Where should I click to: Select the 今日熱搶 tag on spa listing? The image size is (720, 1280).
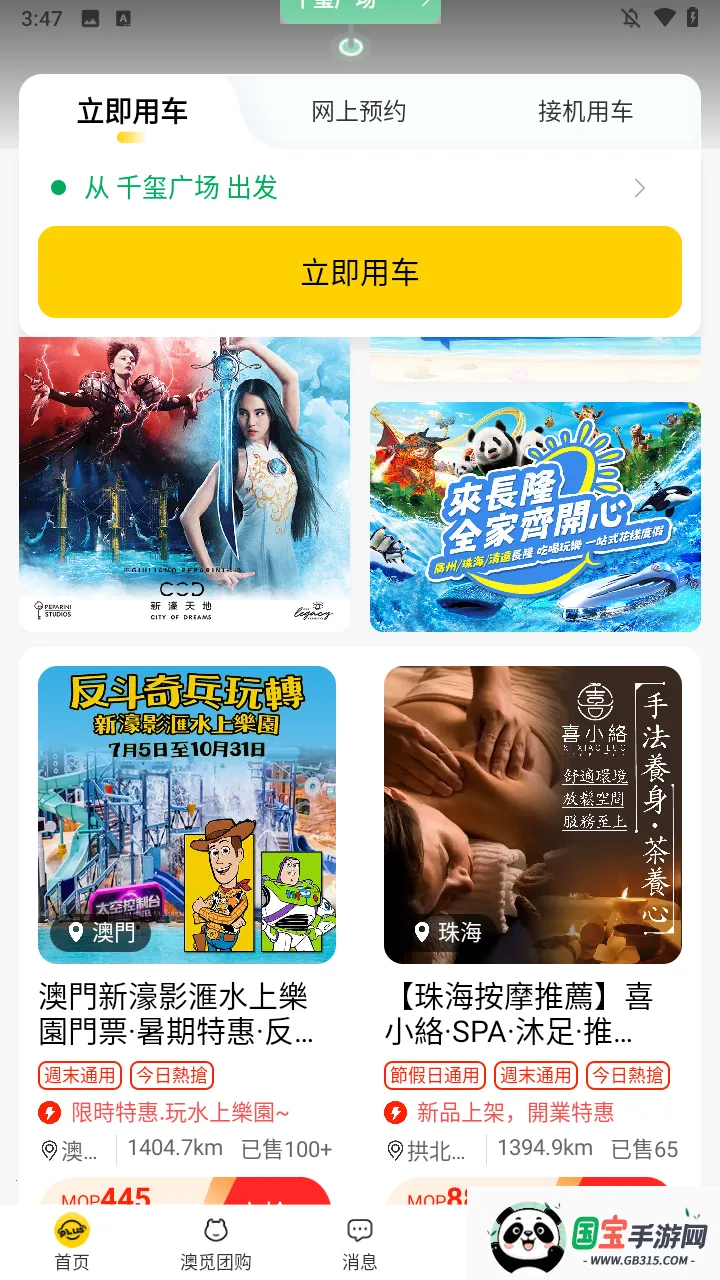[628, 1076]
